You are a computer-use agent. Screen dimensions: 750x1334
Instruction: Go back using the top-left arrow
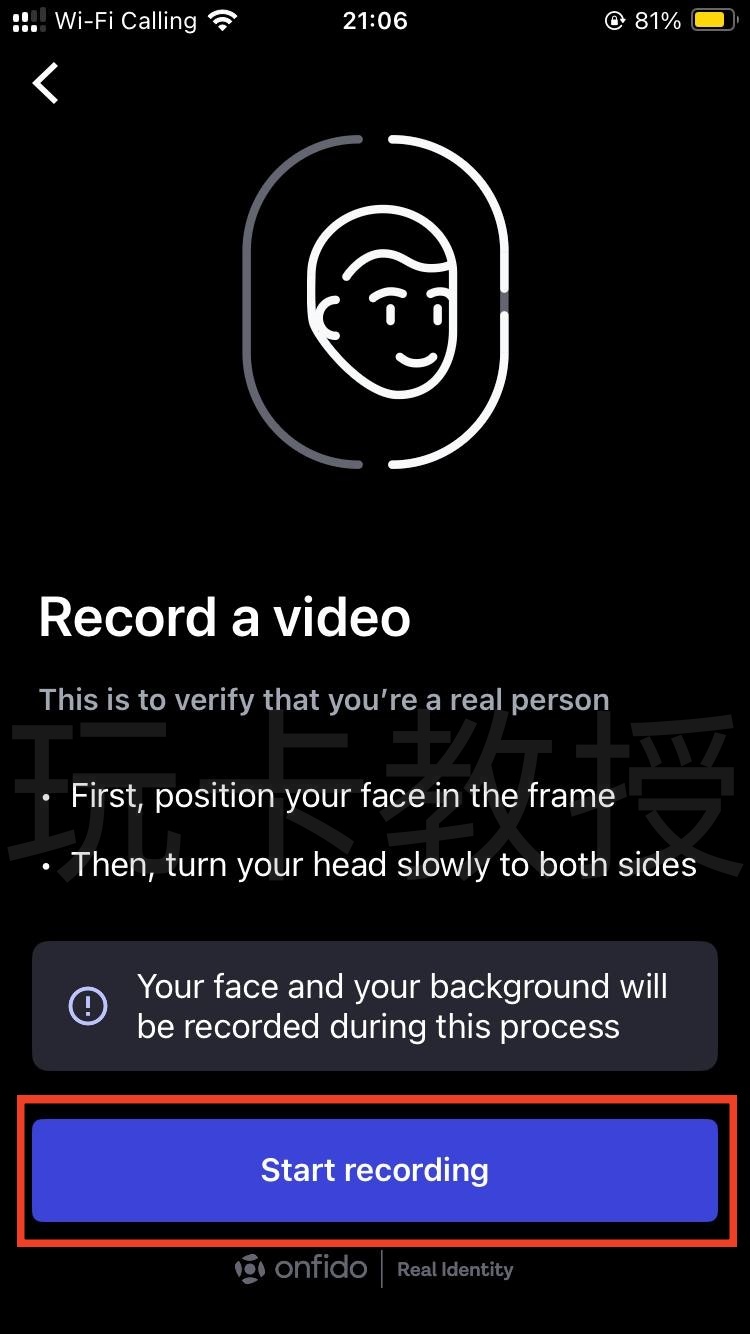46,83
